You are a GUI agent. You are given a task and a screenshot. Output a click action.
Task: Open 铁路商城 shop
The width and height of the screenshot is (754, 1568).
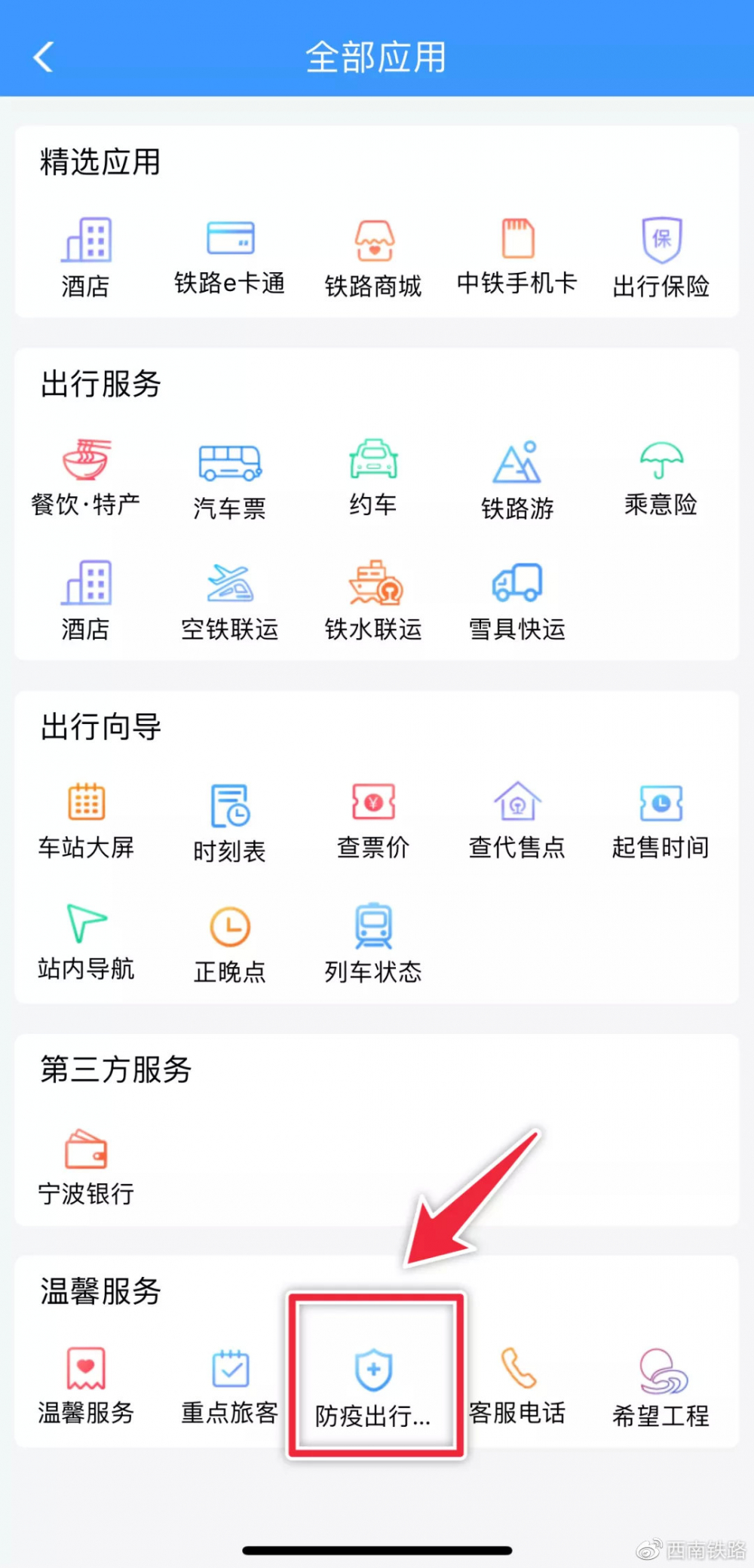pyautogui.click(x=373, y=258)
